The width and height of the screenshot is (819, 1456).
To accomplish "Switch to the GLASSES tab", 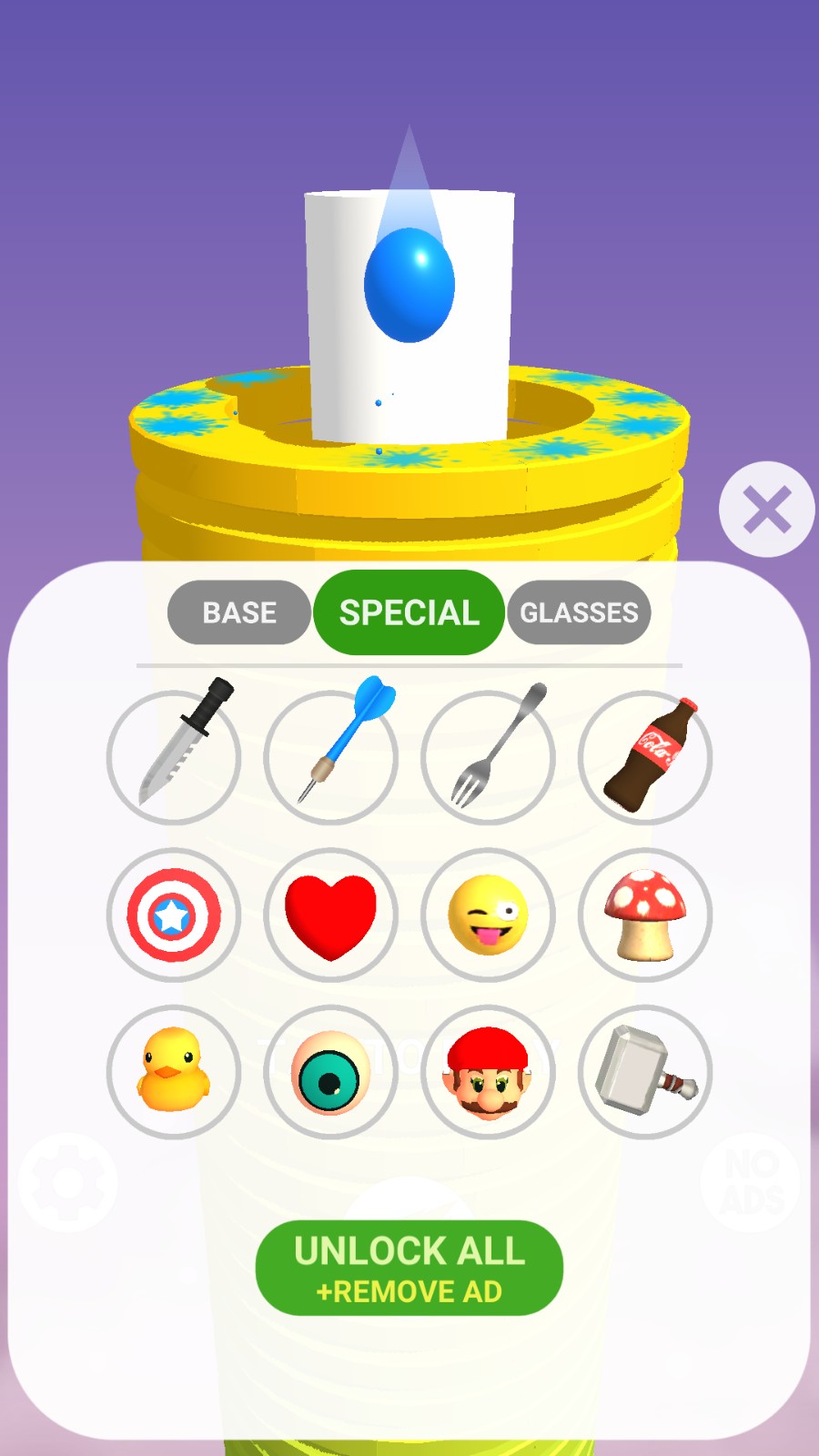I will point(579,612).
